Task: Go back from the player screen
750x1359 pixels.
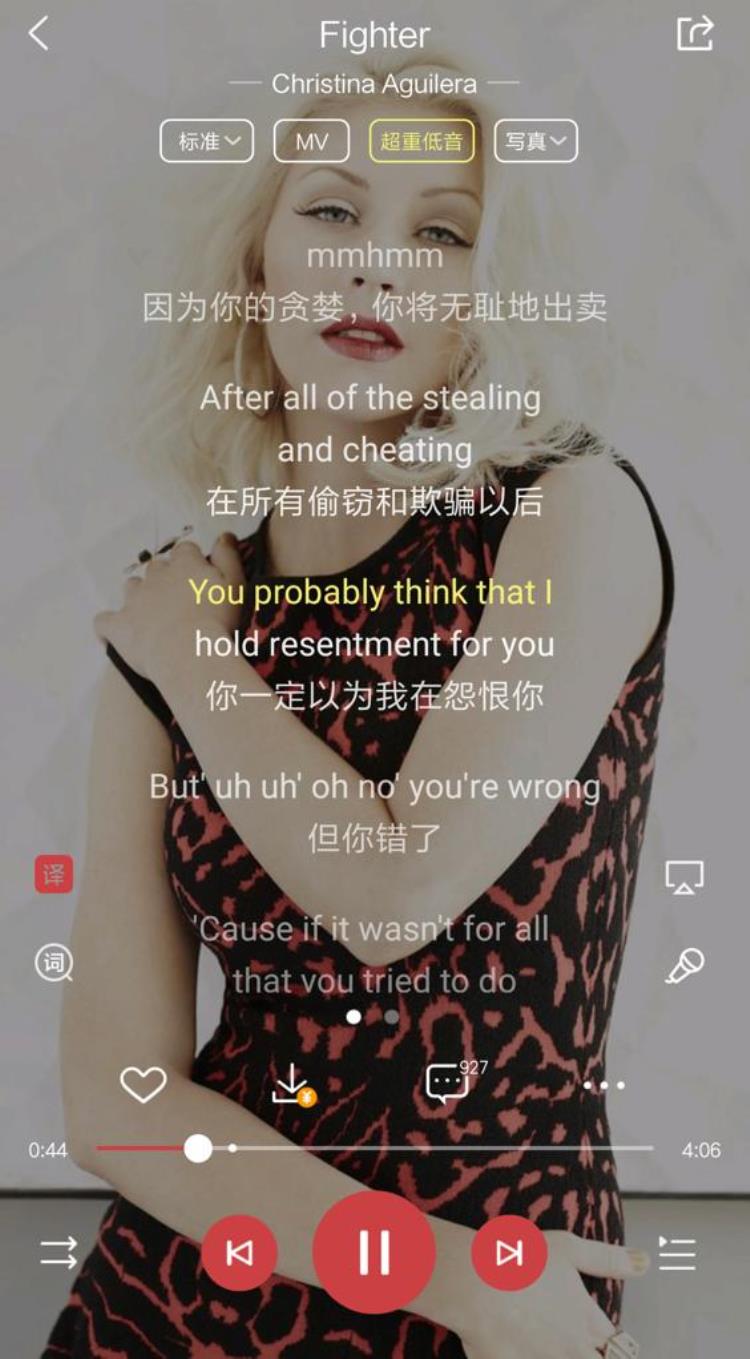Action: [x=38, y=34]
